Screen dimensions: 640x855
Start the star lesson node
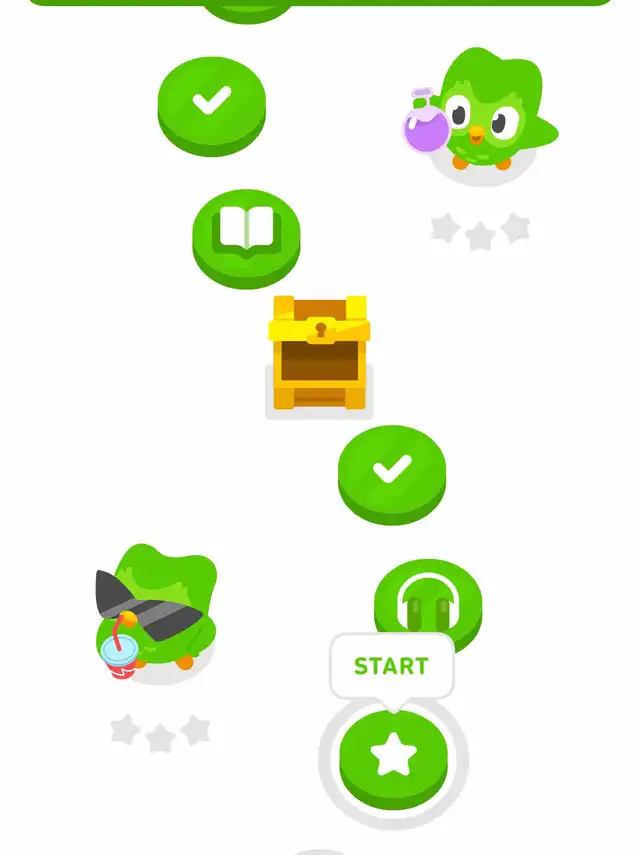point(393,756)
